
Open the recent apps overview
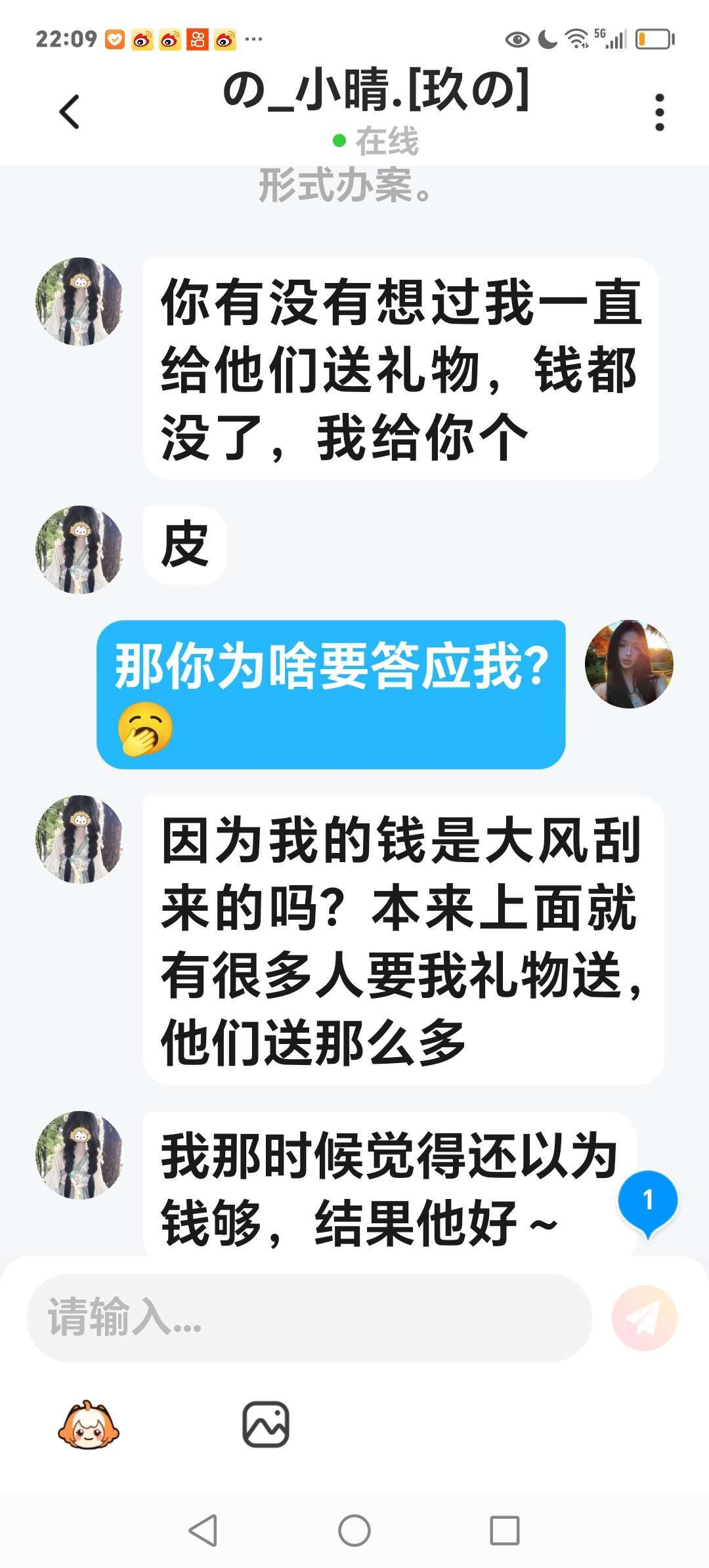(x=505, y=1531)
